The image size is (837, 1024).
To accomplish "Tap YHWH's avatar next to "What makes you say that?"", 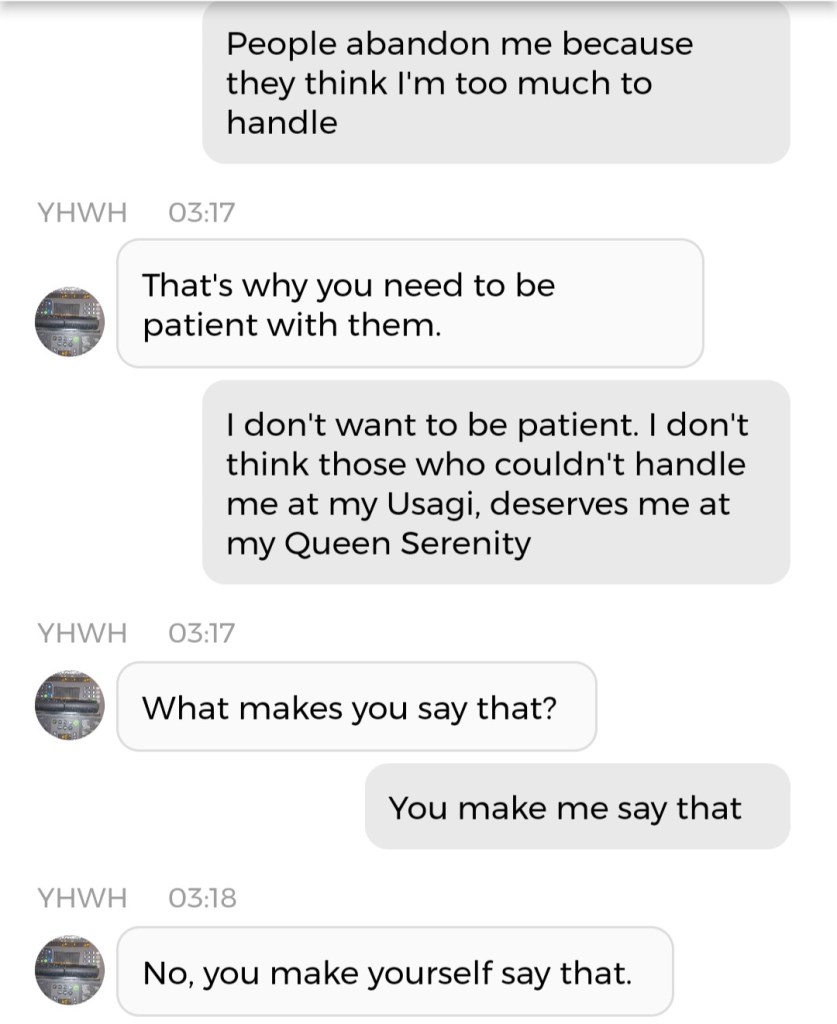I will [70, 705].
